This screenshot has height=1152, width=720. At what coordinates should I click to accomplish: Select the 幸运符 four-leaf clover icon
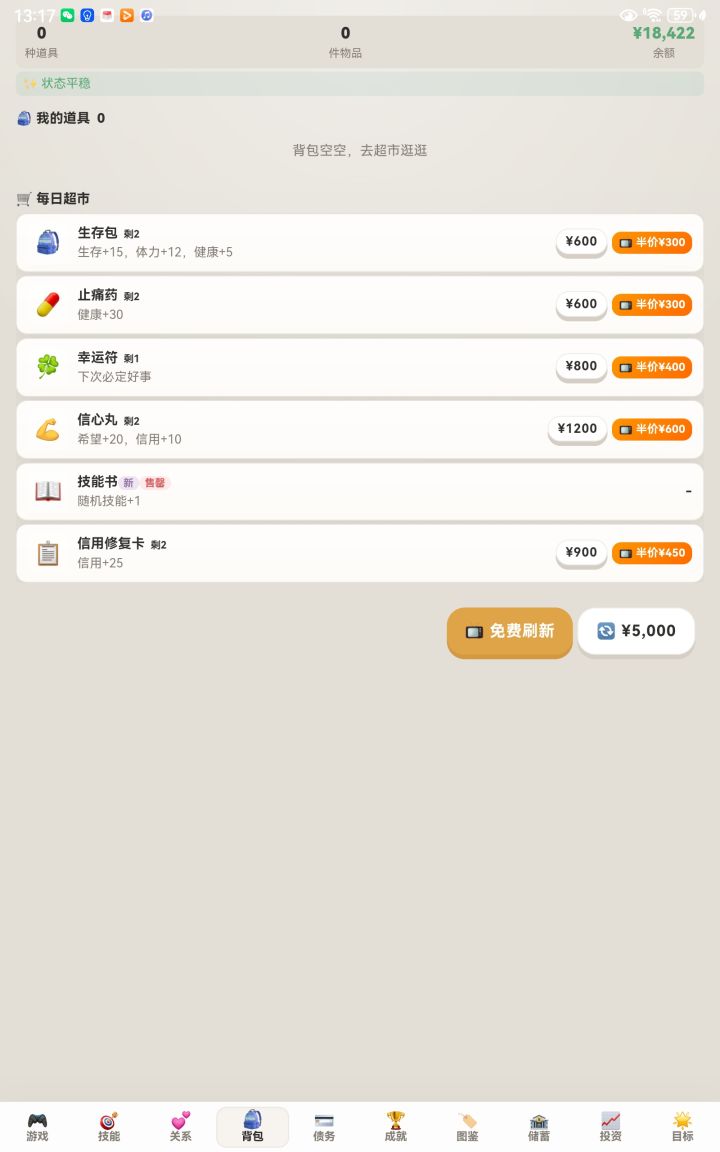click(x=47, y=366)
